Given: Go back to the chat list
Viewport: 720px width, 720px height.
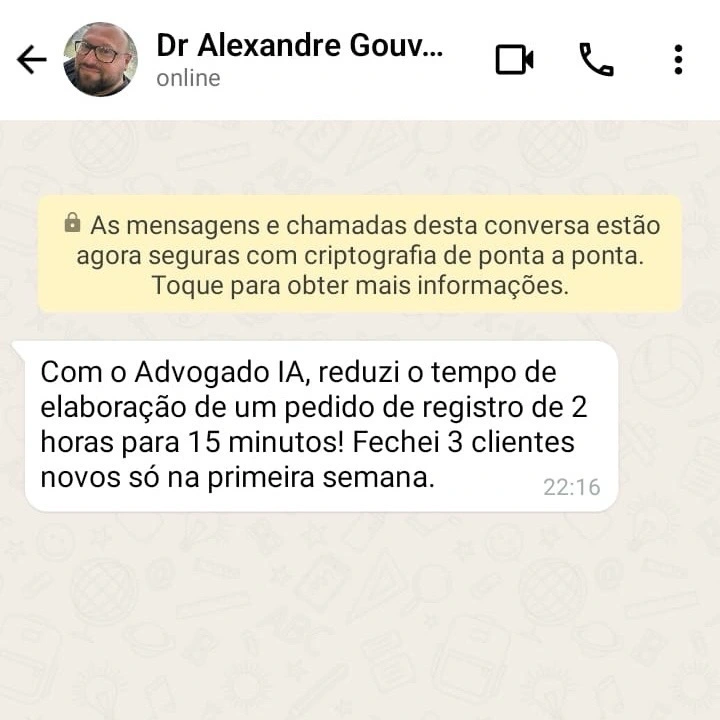Looking at the screenshot, I should (x=32, y=60).
